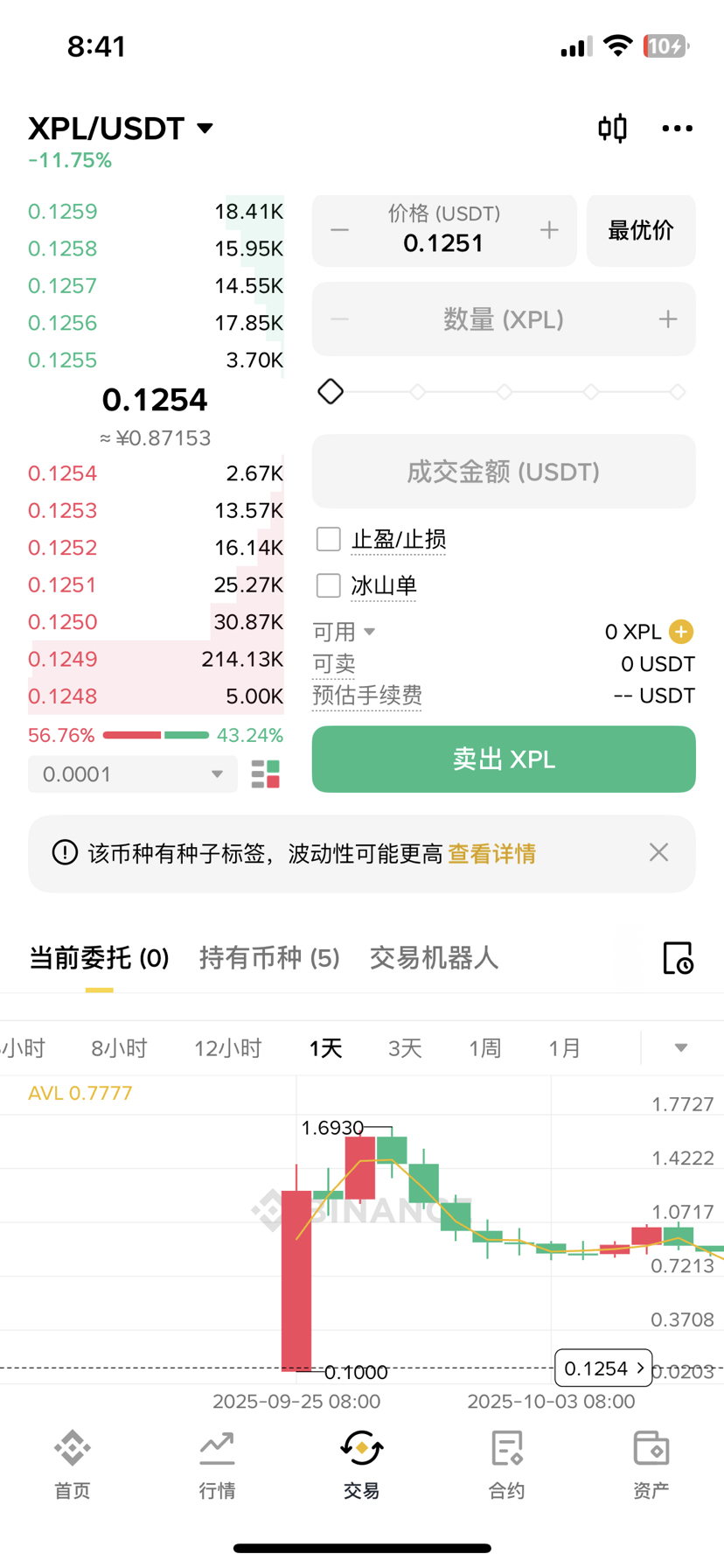724x1568 pixels.
Task: Tap the yellow plus to add XPL funds
Action: pos(681,632)
